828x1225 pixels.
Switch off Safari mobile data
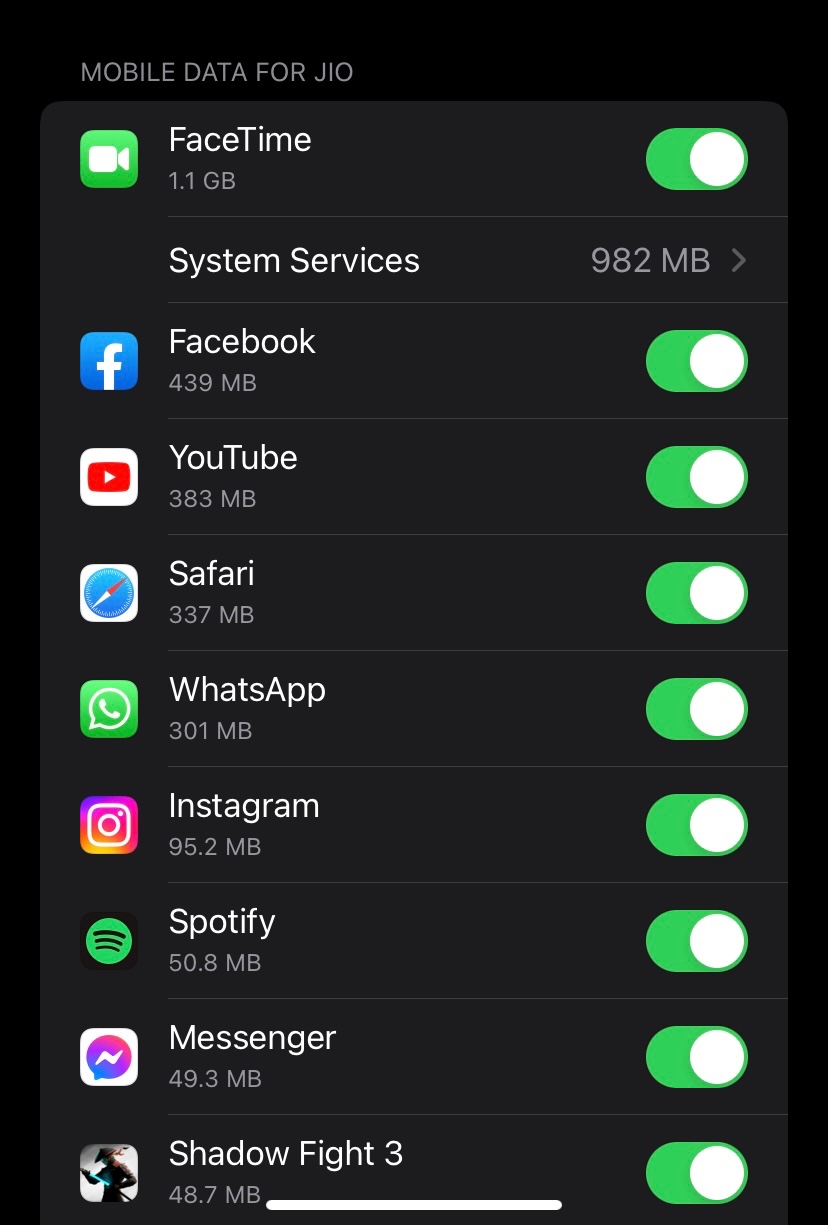[x=696, y=593]
